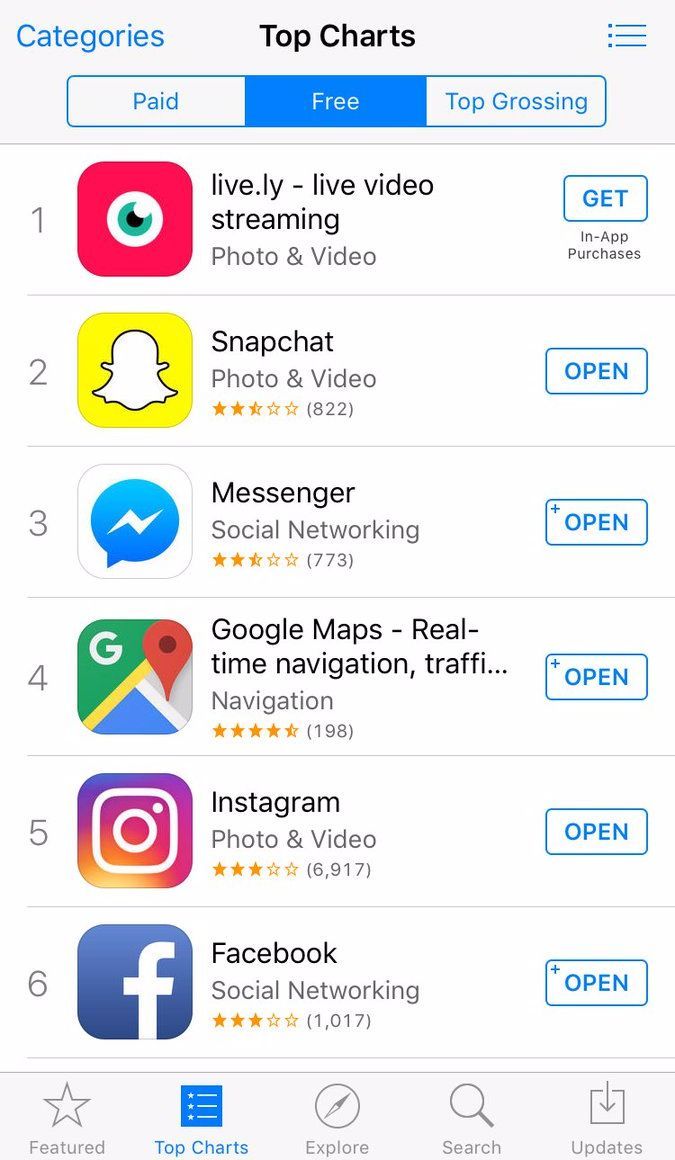This screenshot has width=675, height=1160.
Task: Open Snapchat with its OPEN button
Action: (x=596, y=371)
